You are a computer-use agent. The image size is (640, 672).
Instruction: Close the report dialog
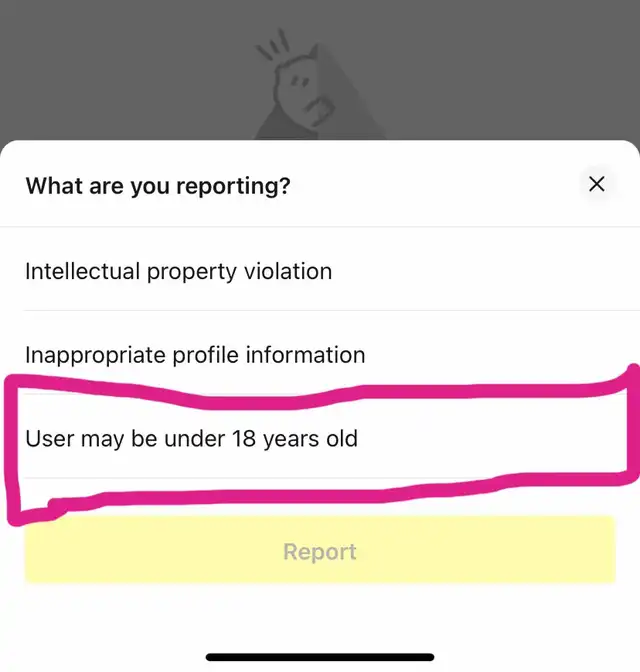tap(596, 184)
